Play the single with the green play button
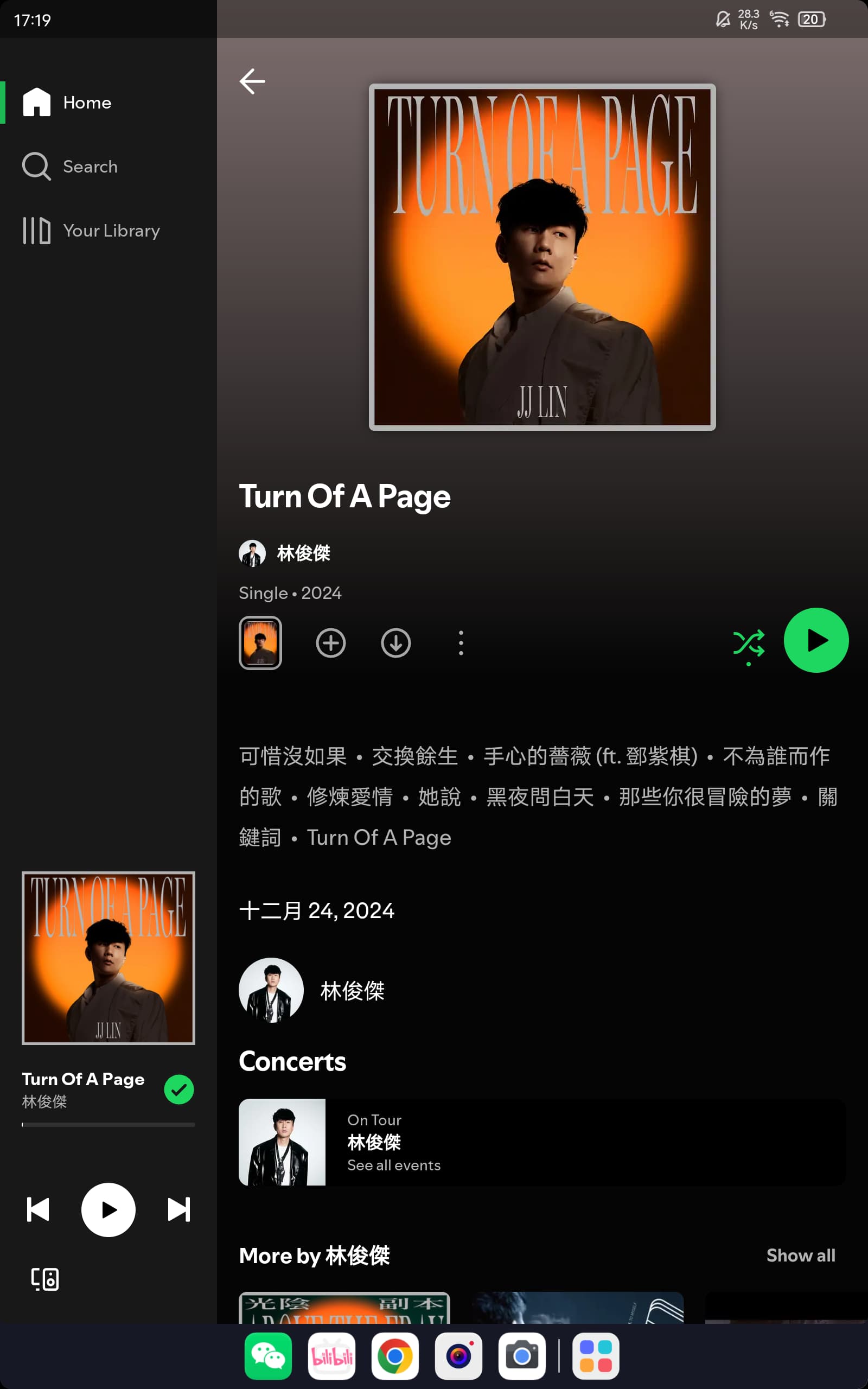The image size is (868, 1389). (x=816, y=641)
